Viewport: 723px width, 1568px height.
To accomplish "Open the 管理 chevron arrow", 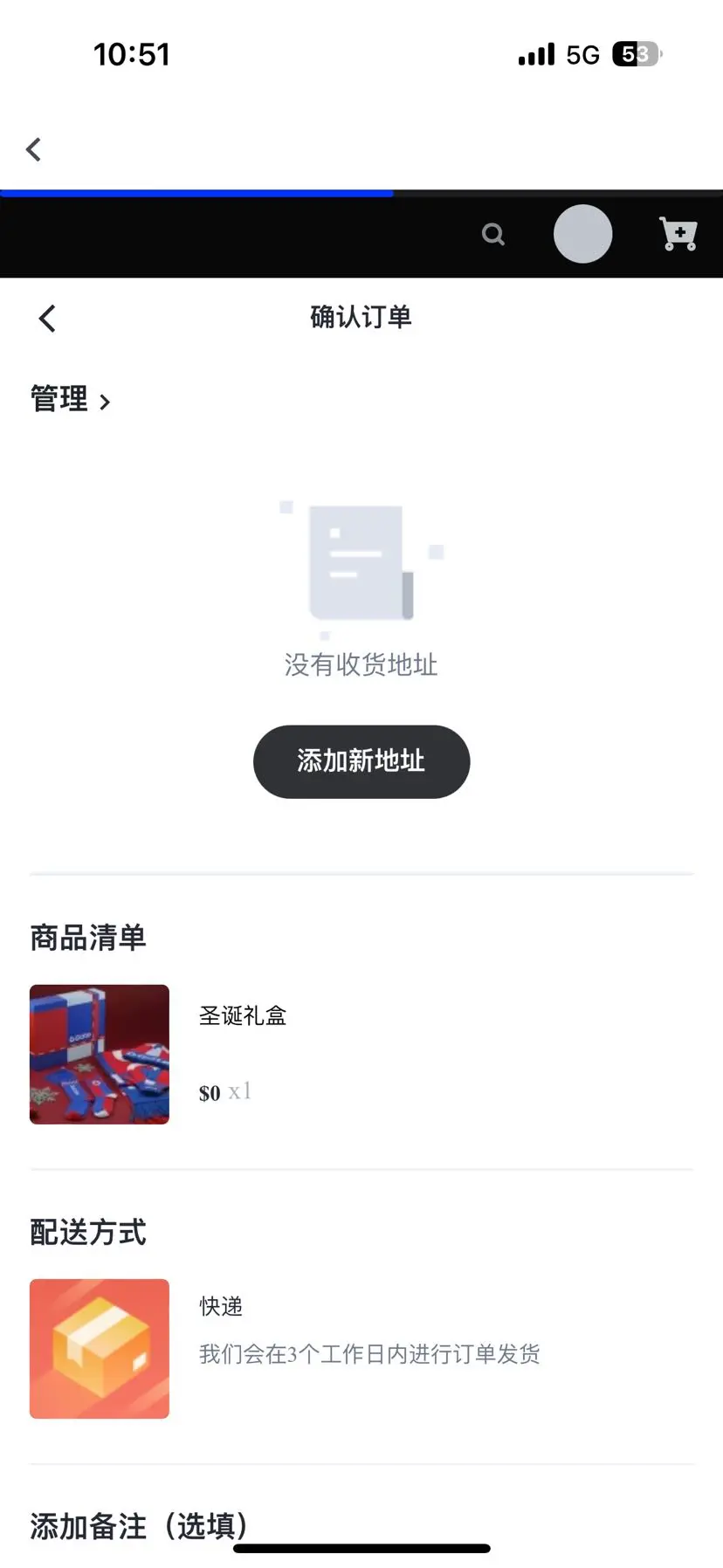I will tap(107, 401).
